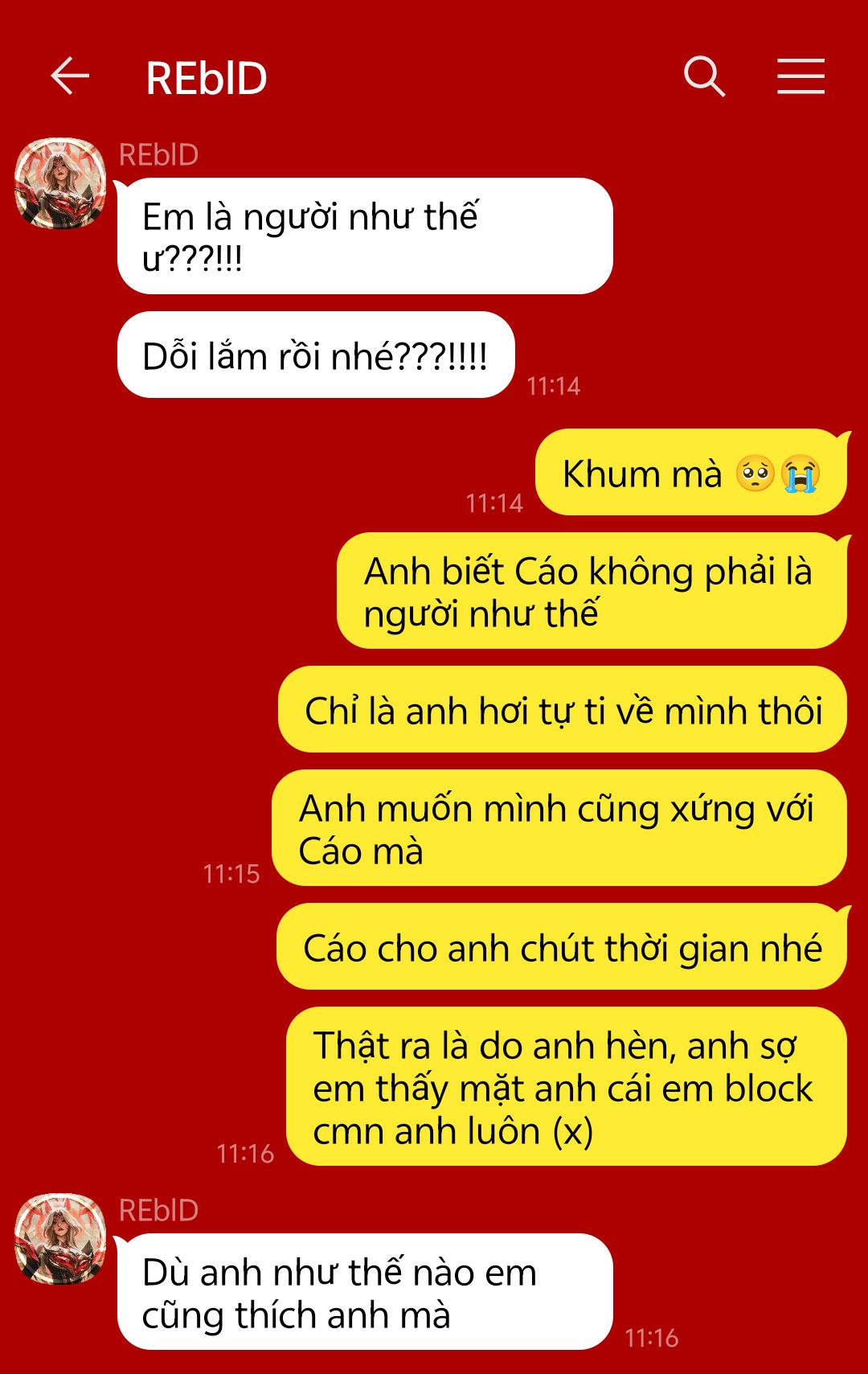Screen dimensions: 868x1374
Task: Open the chat hamburger menu
Action: tap(800, 76)
